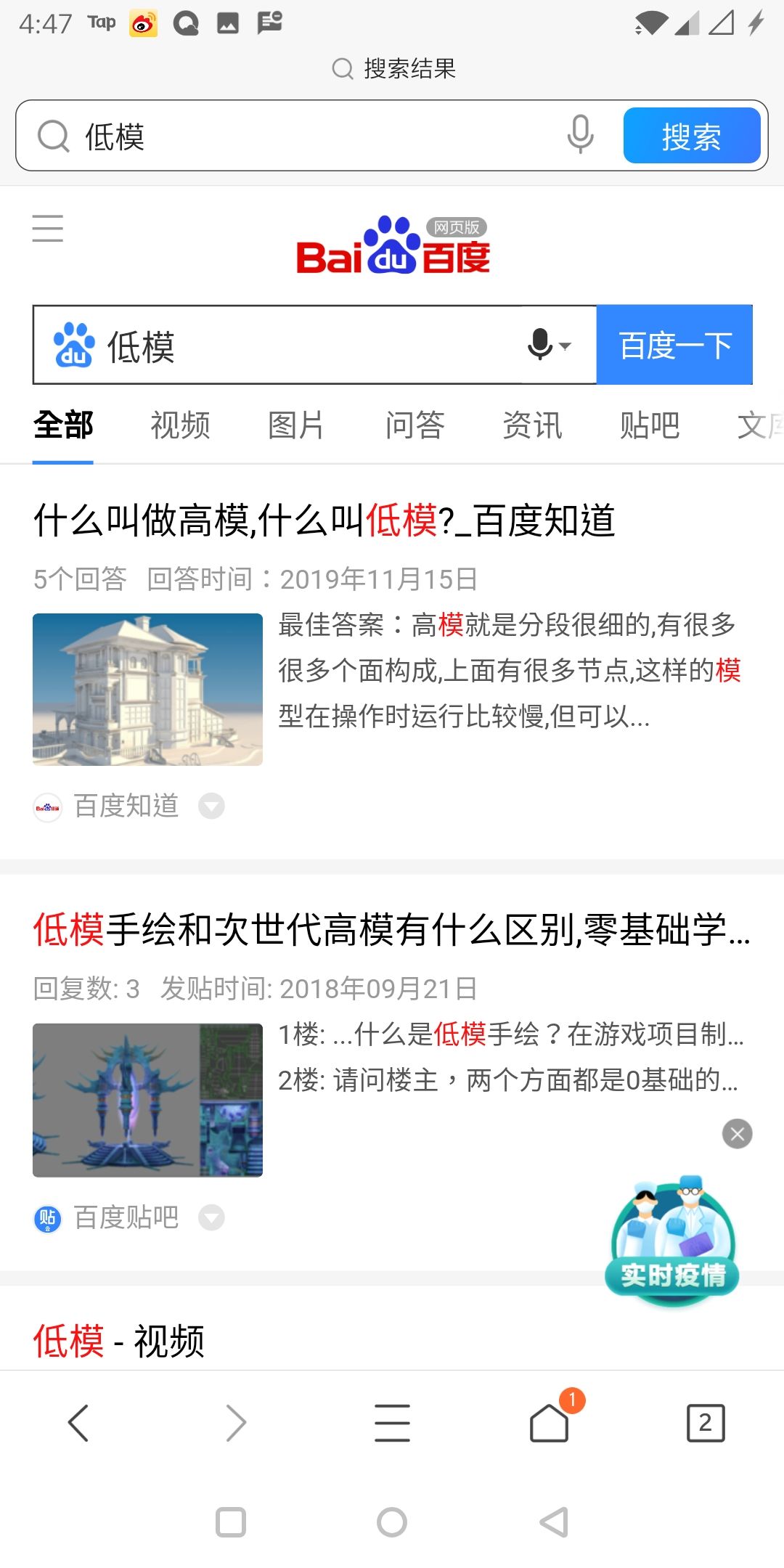Screen dimensions: 784x1568
Task: Switch to the 图片 tab
Action: click(296, 425)
